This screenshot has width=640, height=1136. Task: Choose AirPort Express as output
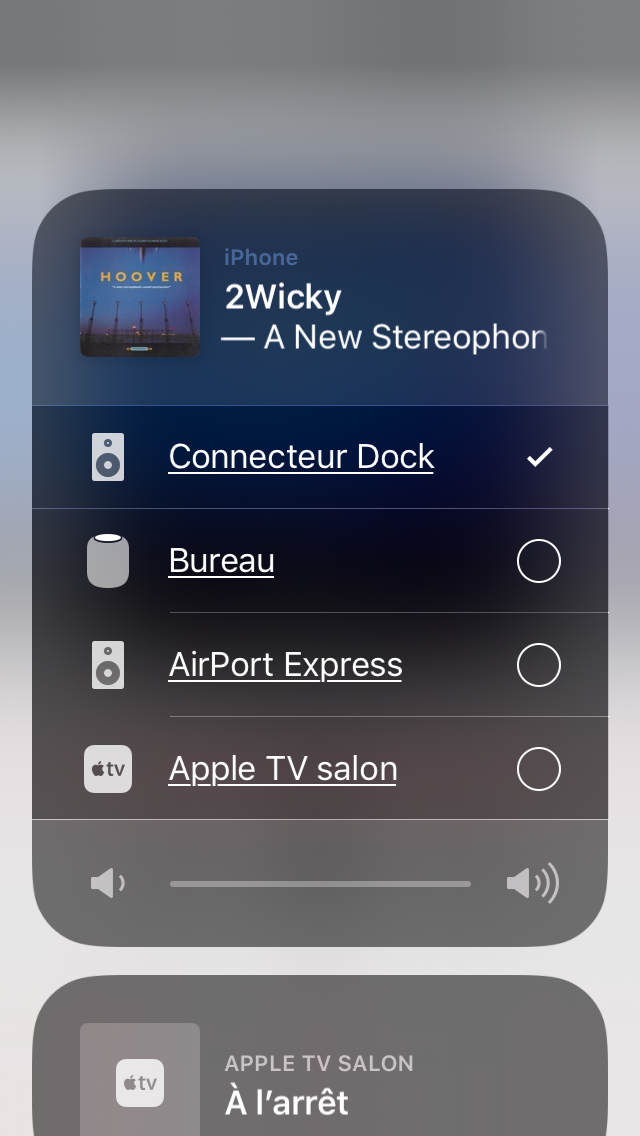(320, 664)
